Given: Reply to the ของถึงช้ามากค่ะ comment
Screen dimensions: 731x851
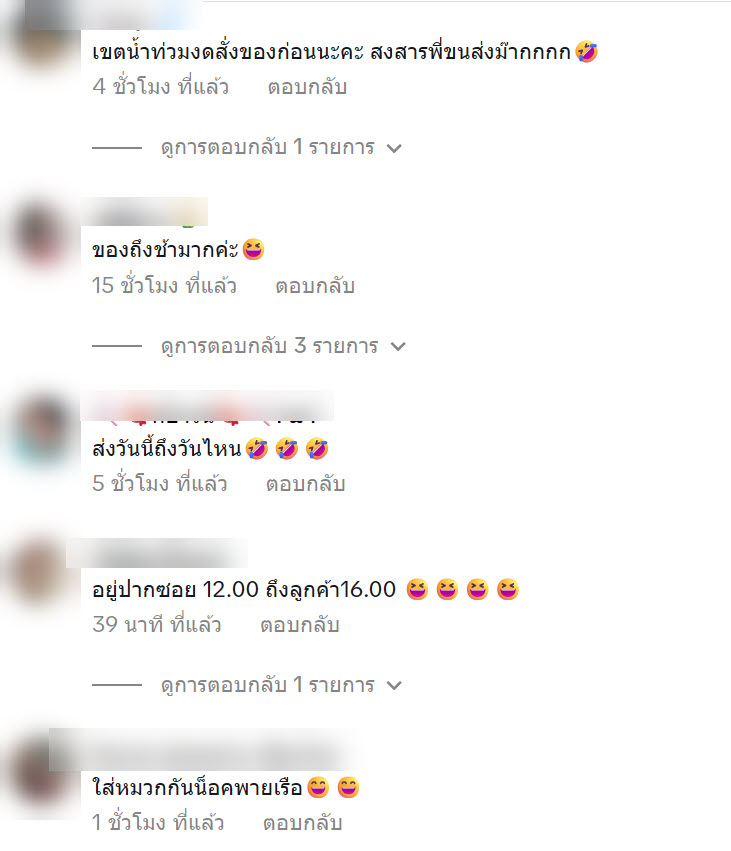Looking at the screenshot, I should coord(315,286).
